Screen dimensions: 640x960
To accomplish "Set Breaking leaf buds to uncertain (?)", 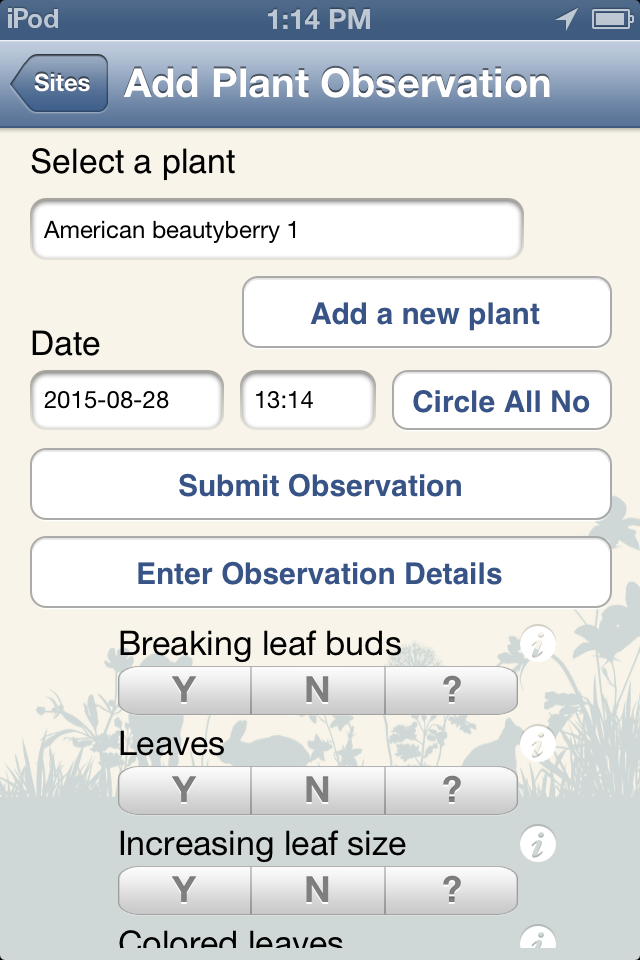I will (x=451, y=690).
